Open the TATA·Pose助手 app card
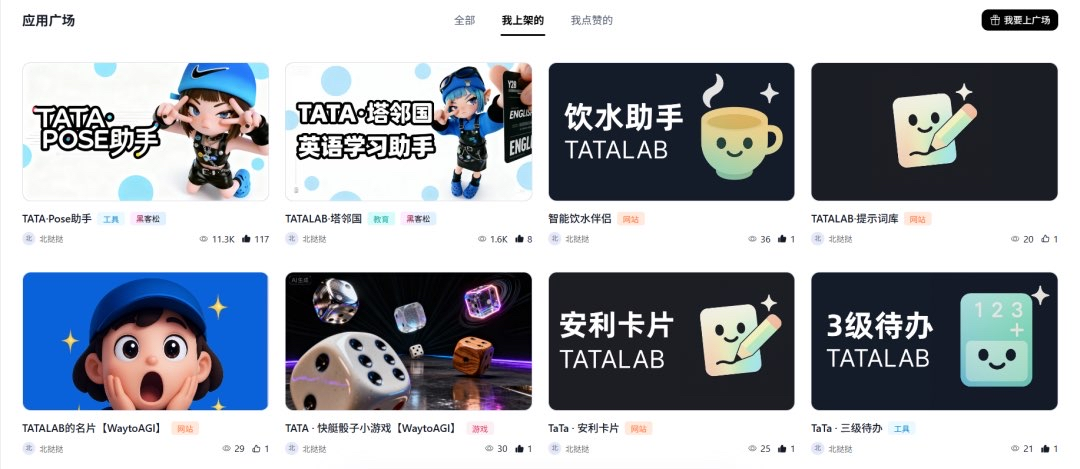The width and height of the screenshot is (1080, 469). (145, 132)
